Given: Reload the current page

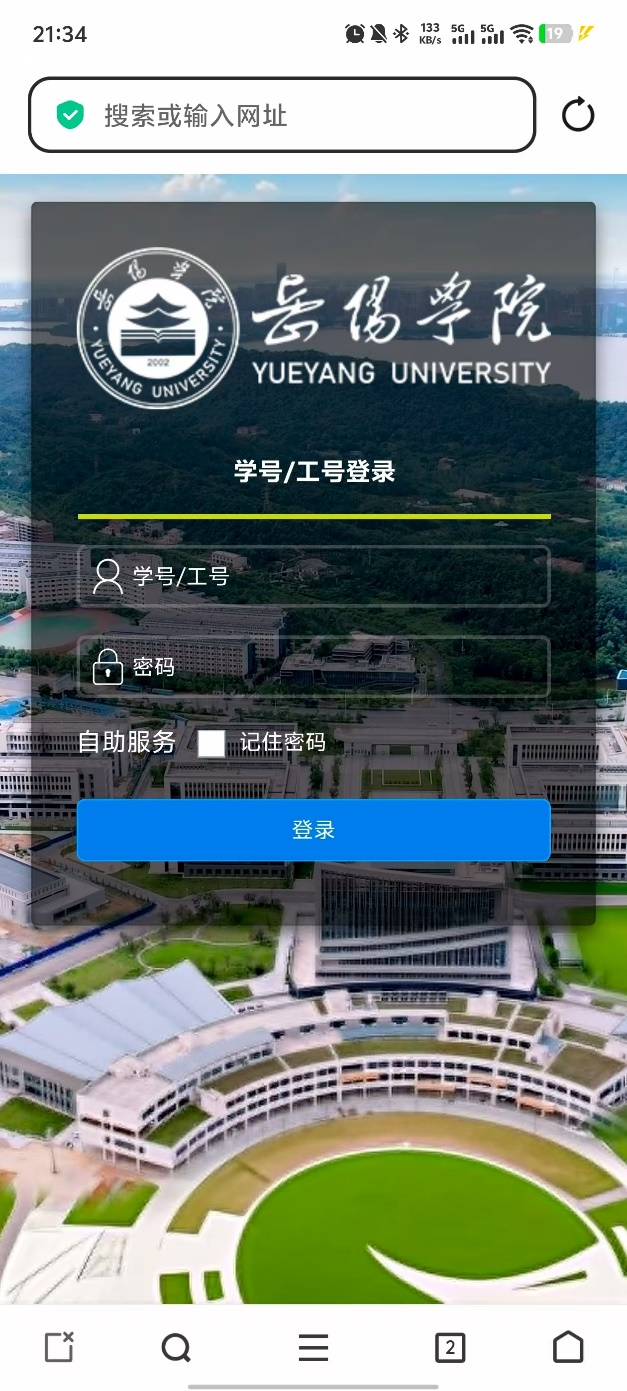Looking at the screenshot, I should [578, 115].
